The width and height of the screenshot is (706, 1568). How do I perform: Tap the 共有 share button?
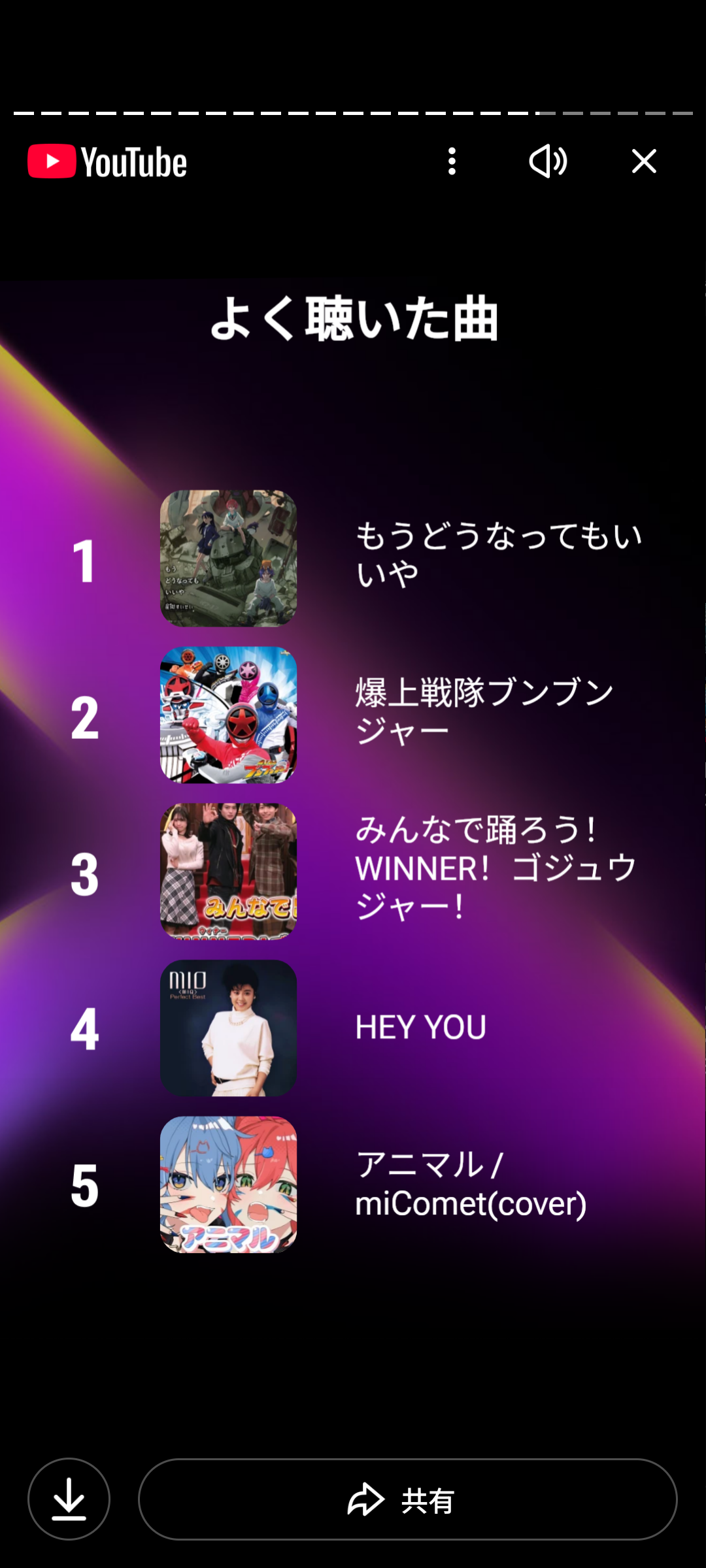pos(407,1499)
